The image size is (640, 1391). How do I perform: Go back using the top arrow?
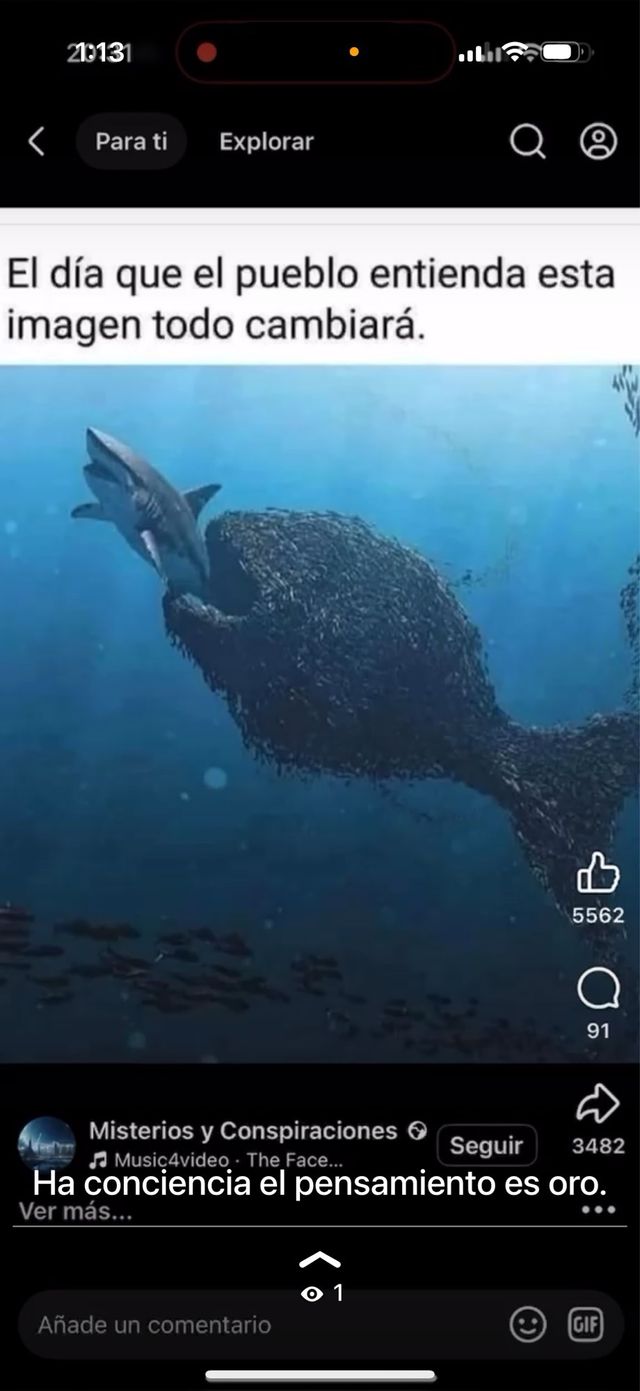(37, 142)
